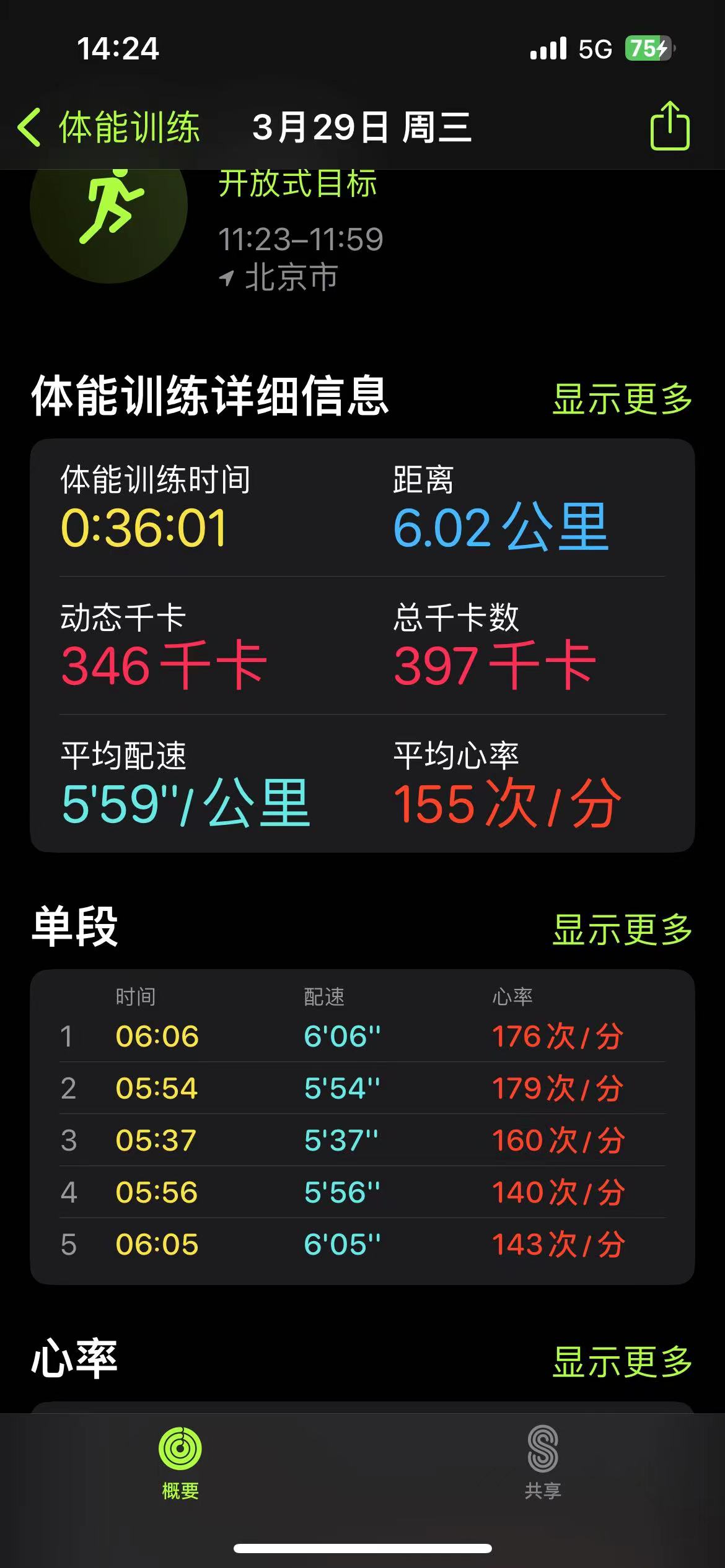Show more heart rate data (心率)
725x1568 pixels.
coord(622,1361)
